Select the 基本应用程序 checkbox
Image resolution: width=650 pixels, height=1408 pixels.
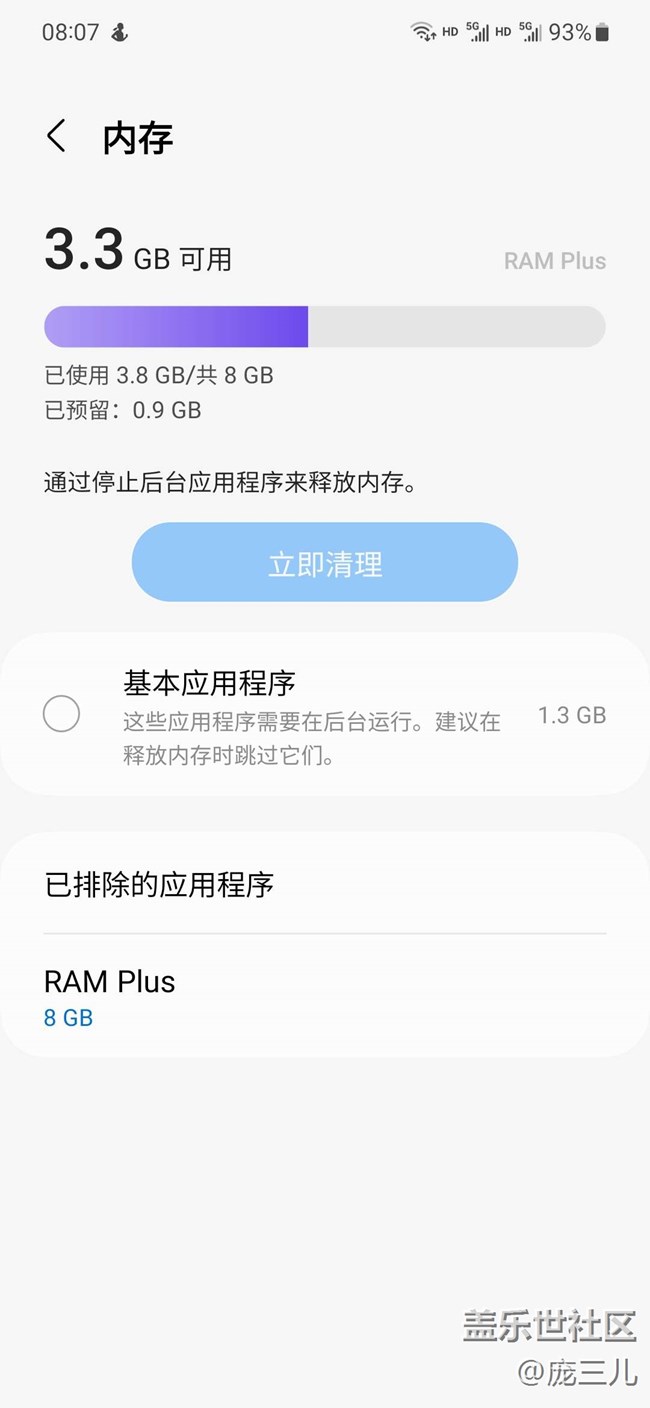point(62,714)
